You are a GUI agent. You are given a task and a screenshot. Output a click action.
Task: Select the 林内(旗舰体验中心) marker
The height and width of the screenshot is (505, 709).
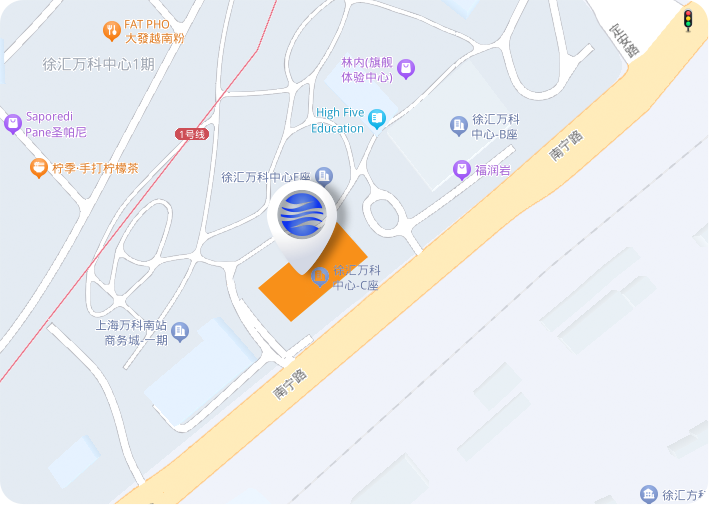405,69
